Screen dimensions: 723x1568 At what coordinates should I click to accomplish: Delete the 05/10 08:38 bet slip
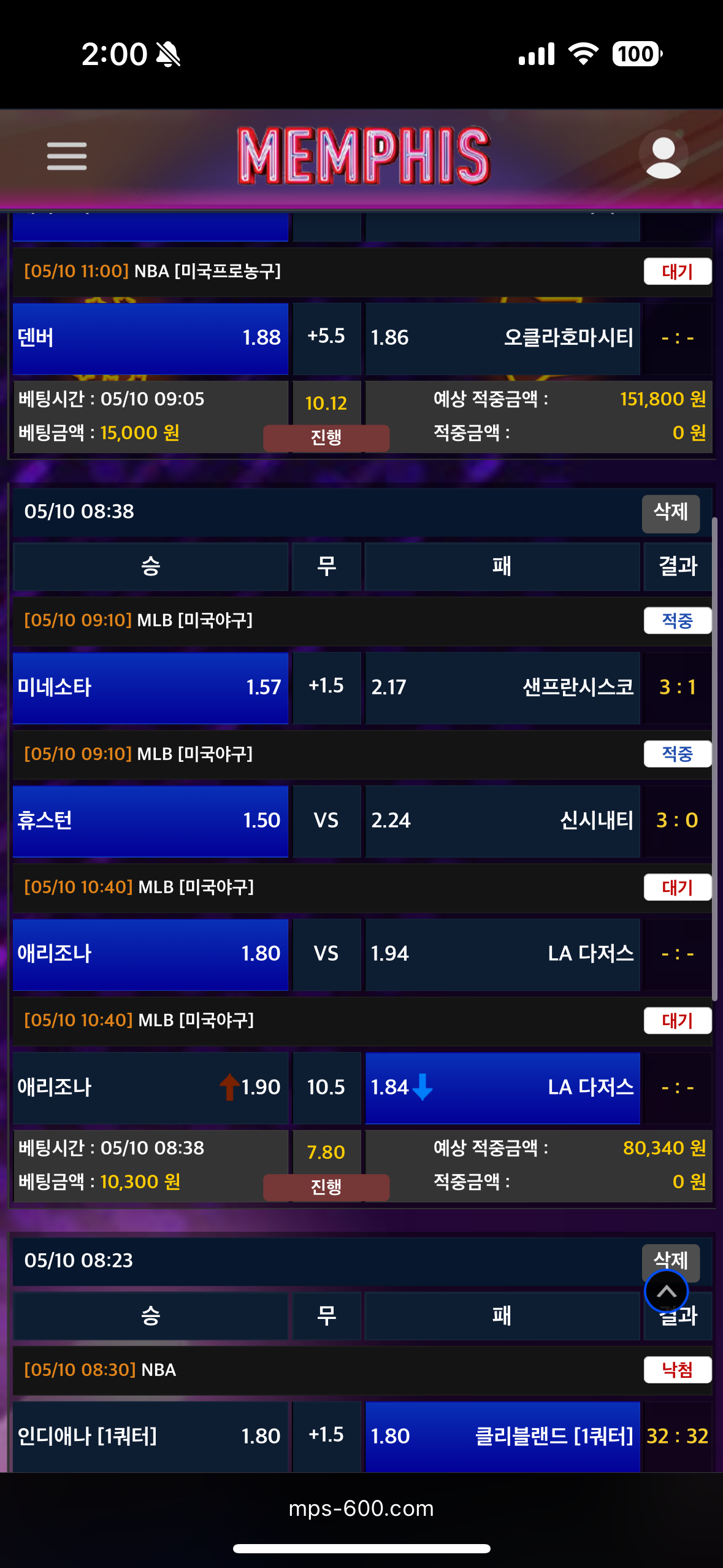(x=670, y=512)
